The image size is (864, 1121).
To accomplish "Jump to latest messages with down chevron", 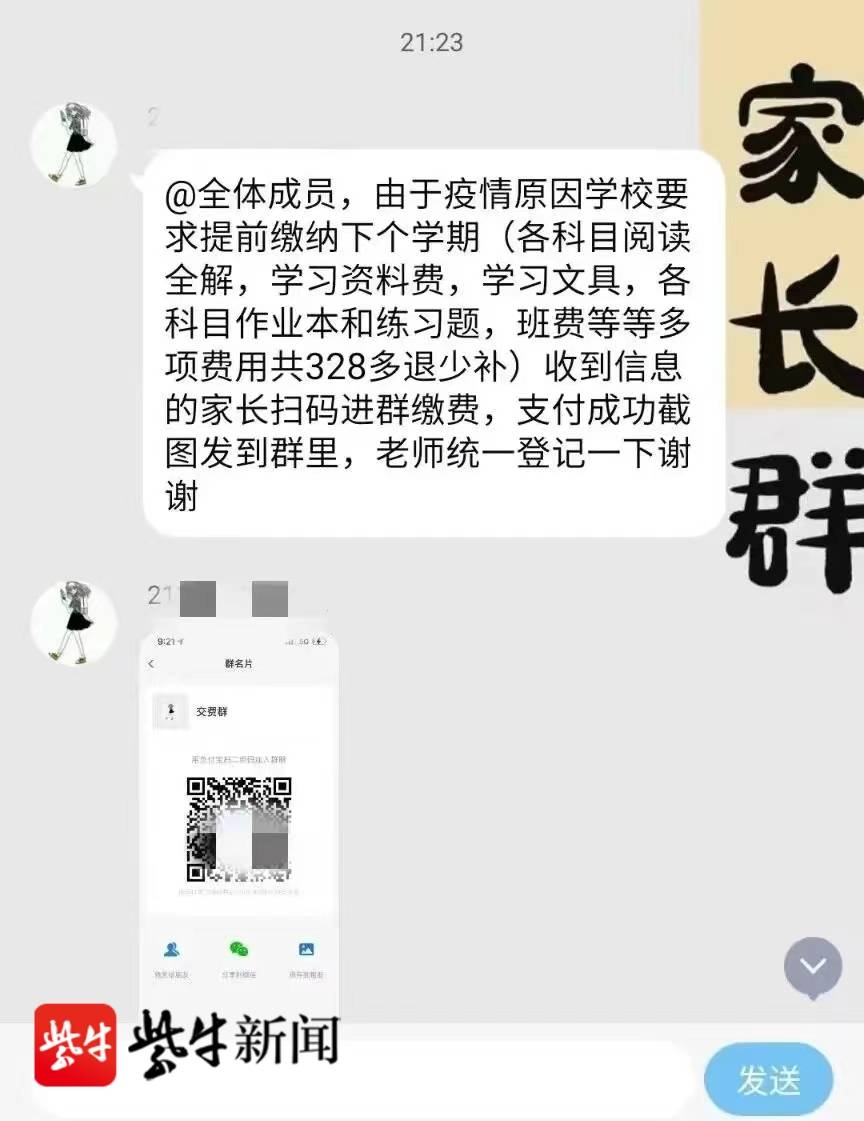I will (812, 966).
